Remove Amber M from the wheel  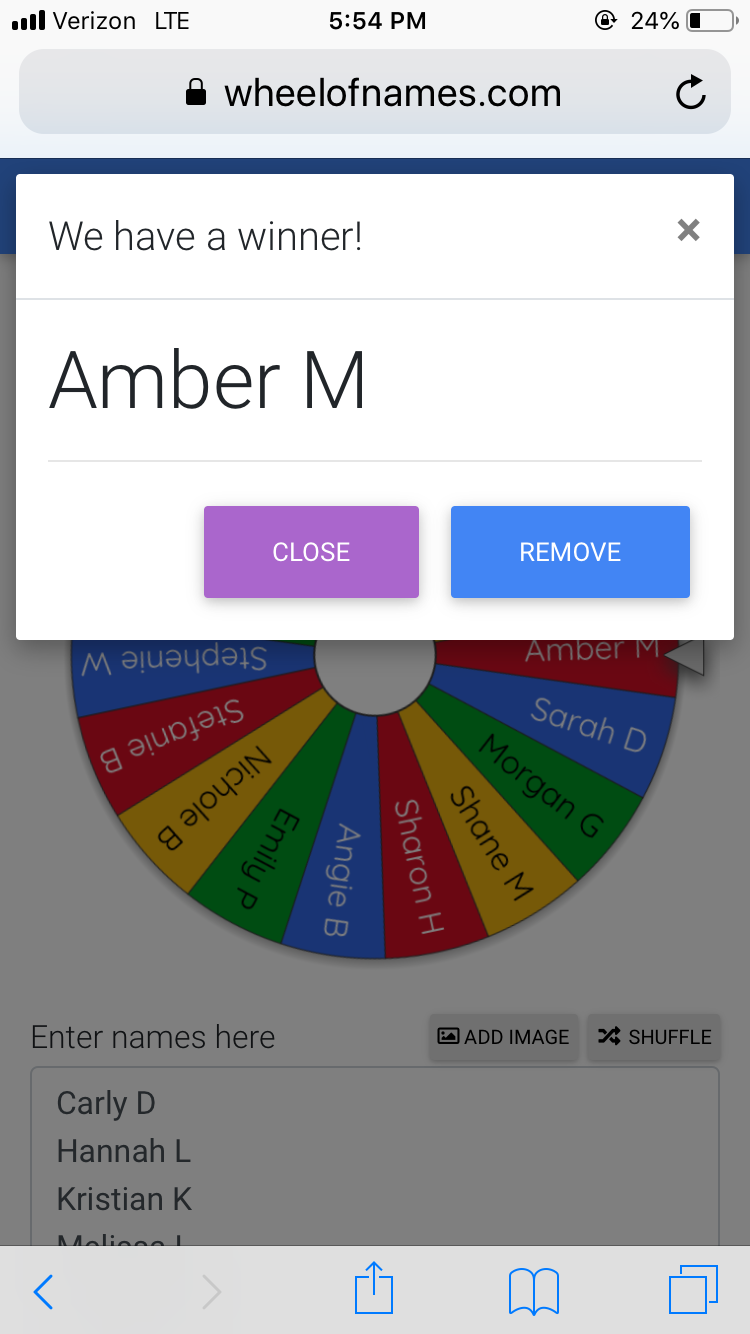[x=570, y=552]
